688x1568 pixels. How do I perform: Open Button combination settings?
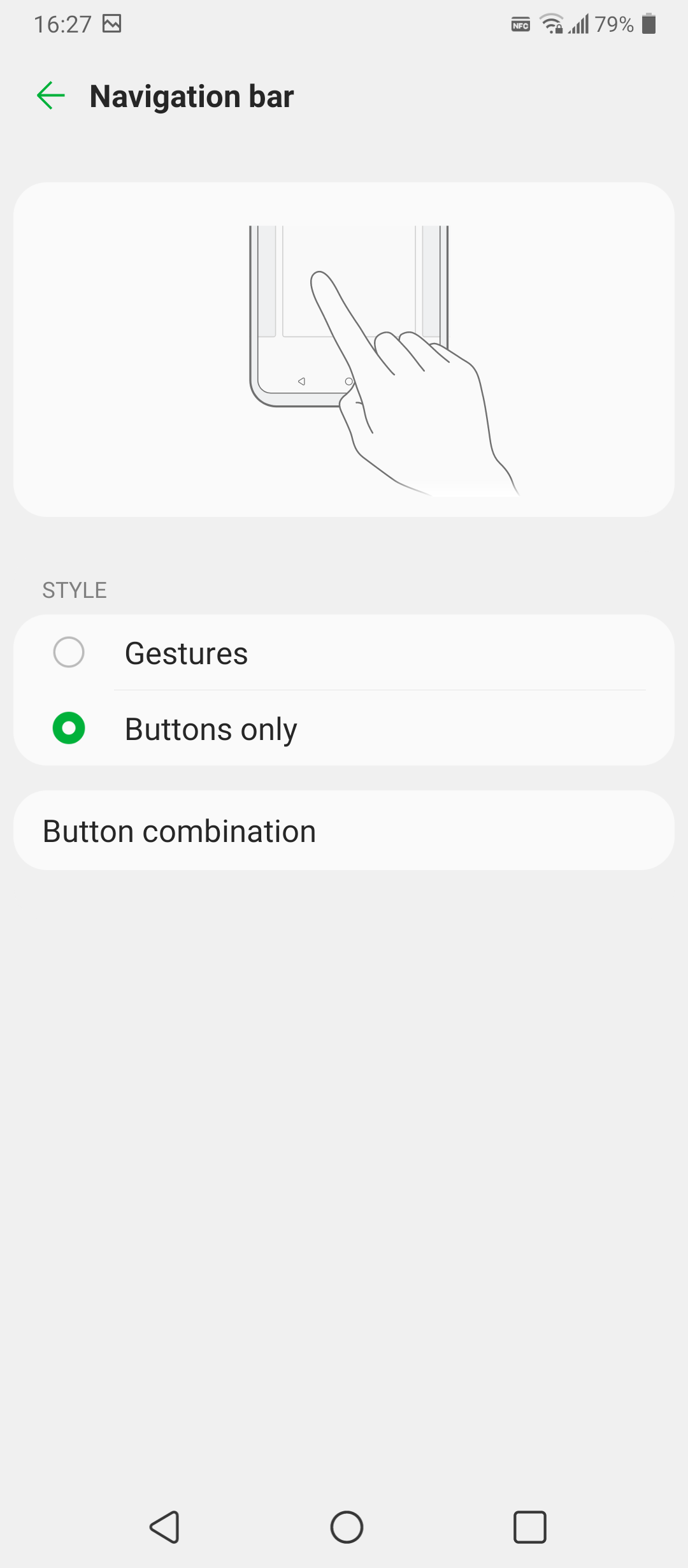click(344, 831)
